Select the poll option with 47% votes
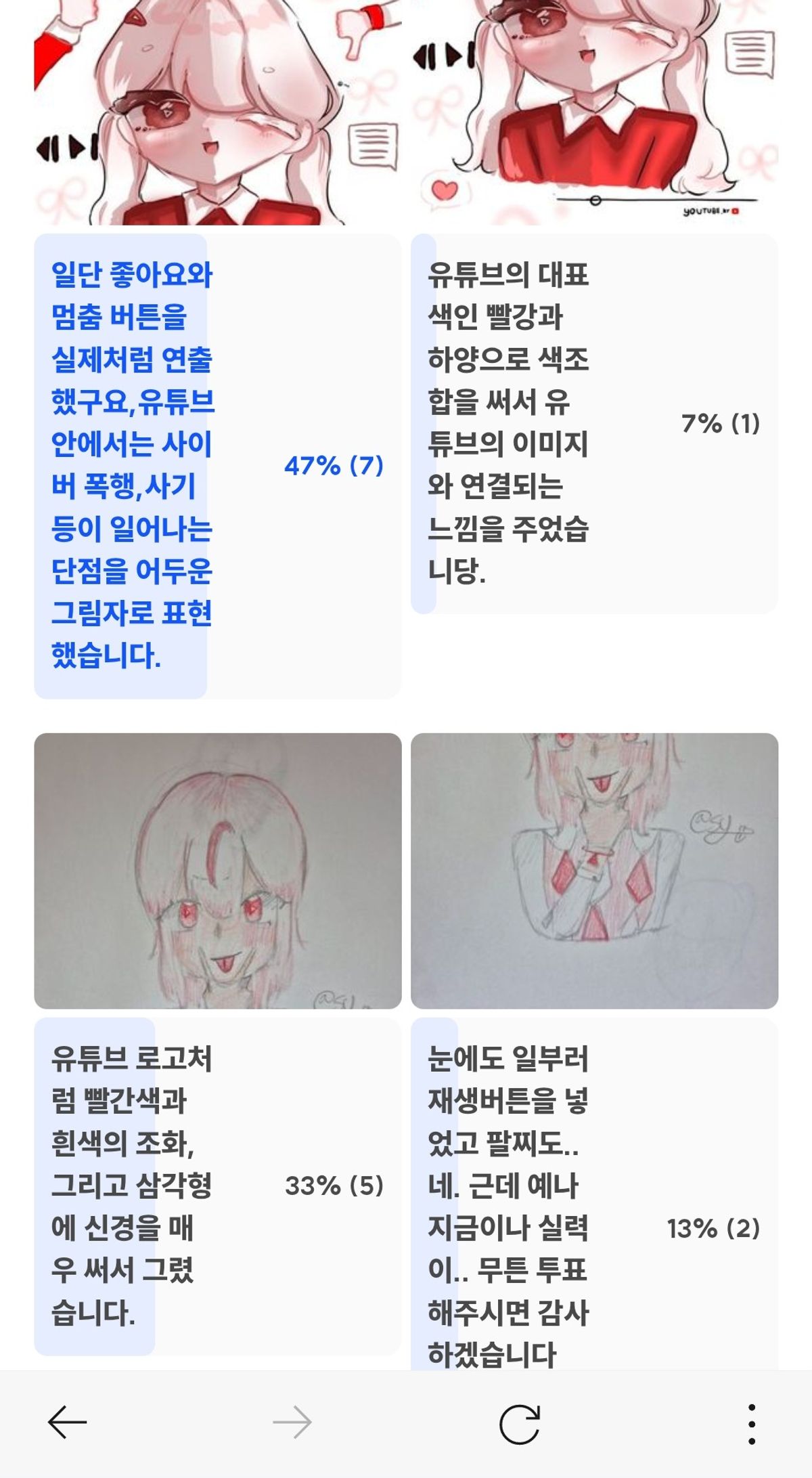 (217, 466)
